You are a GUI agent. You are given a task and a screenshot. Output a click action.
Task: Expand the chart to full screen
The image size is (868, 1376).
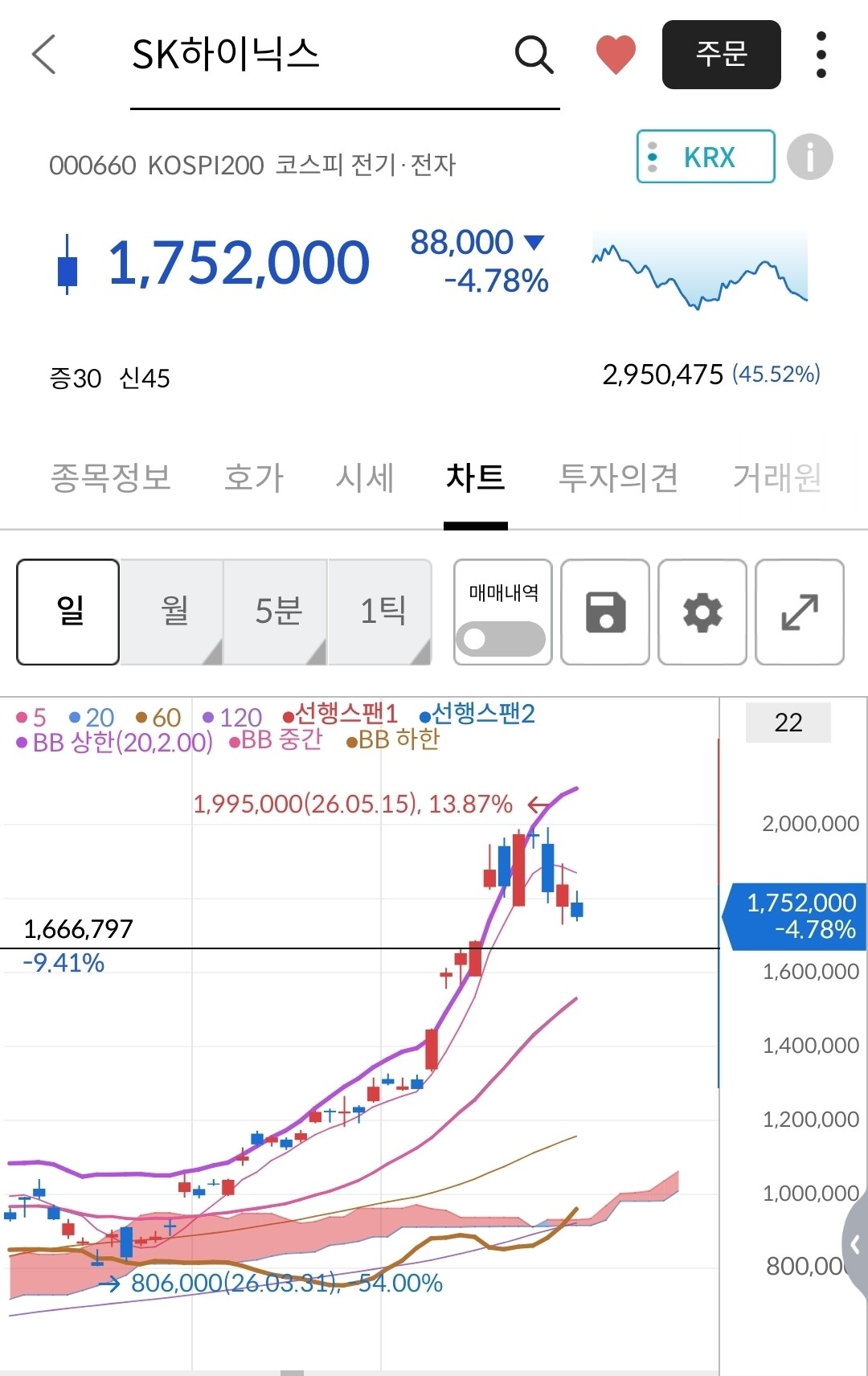pos(800,612)
